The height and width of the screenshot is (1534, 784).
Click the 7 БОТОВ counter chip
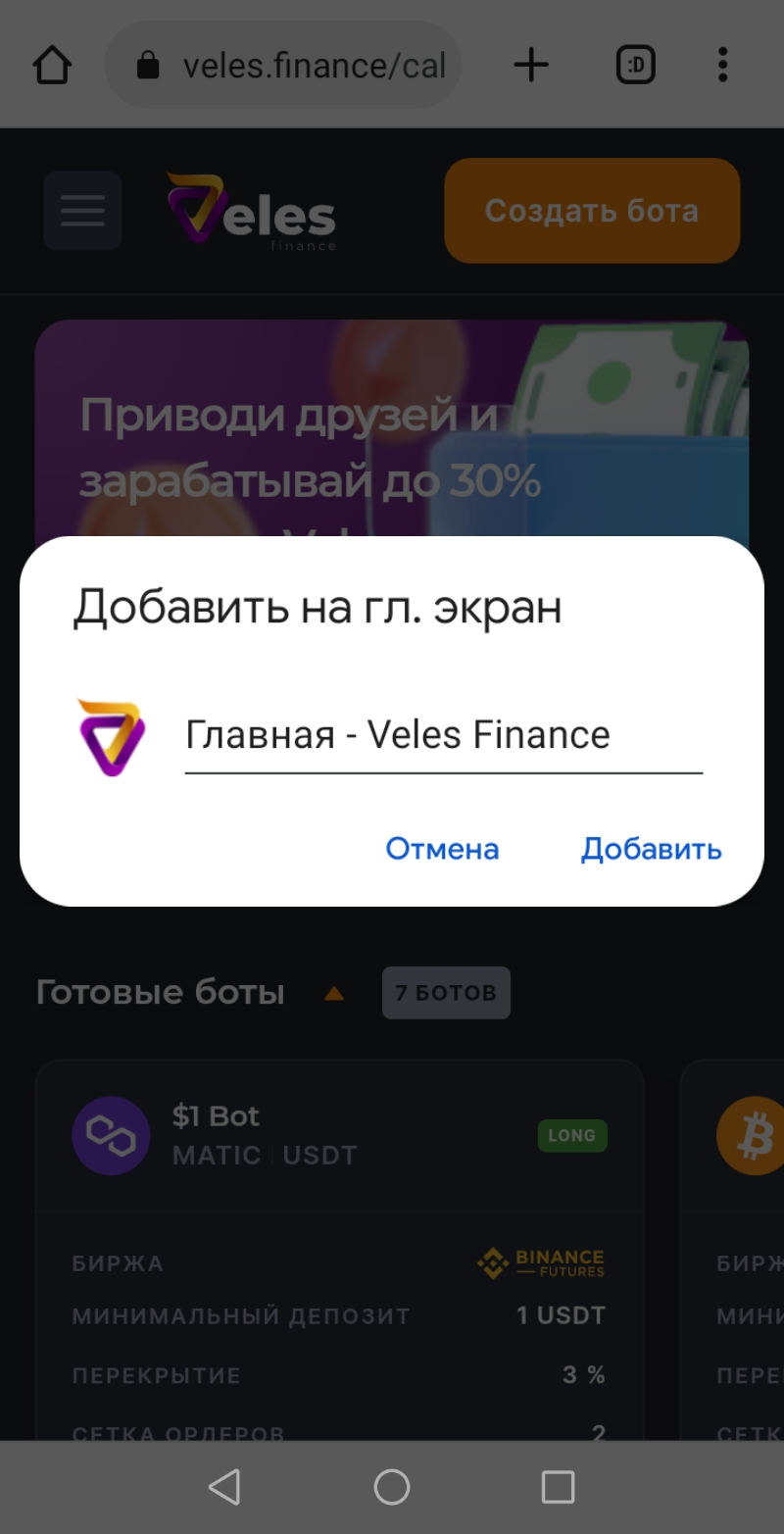click(446, 992)
